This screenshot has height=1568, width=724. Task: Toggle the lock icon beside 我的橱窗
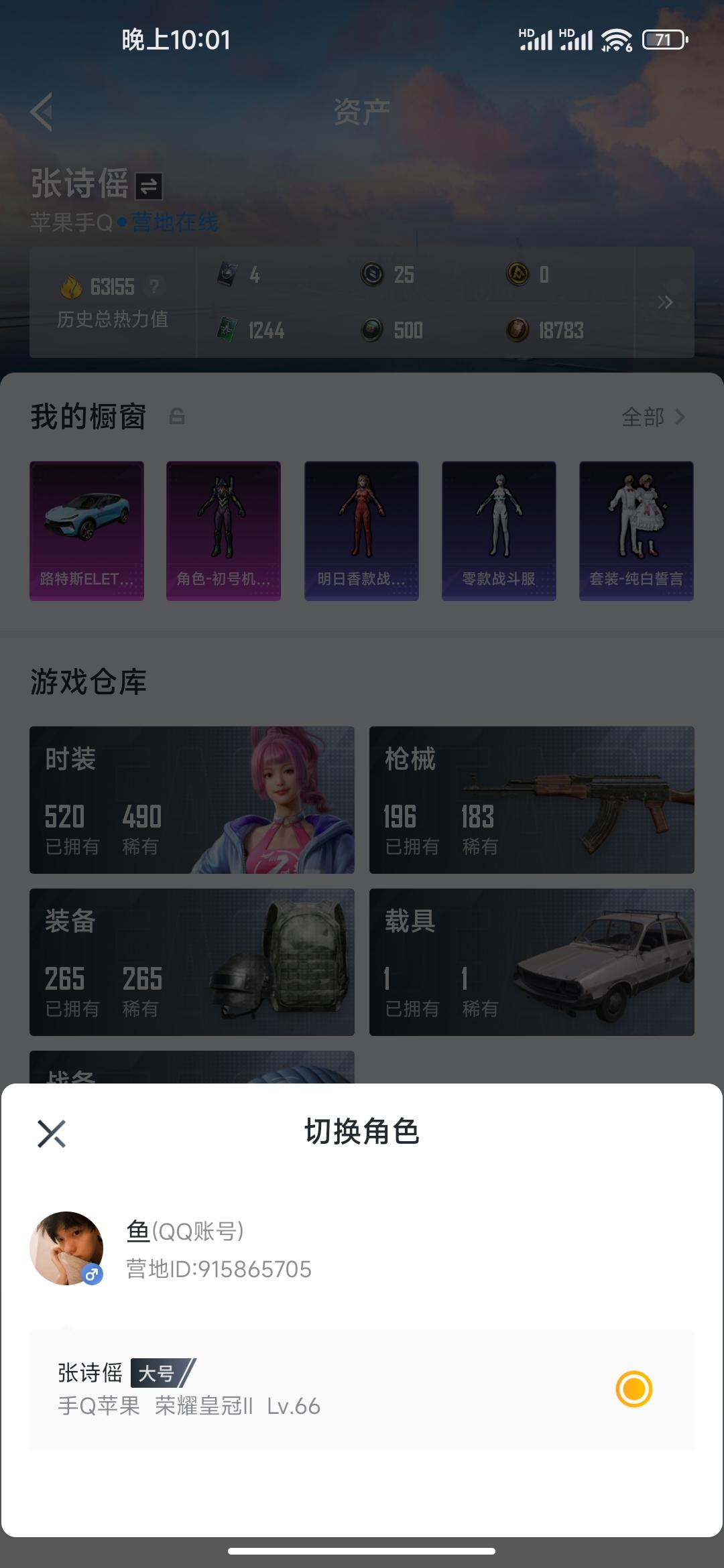(177, 417)
